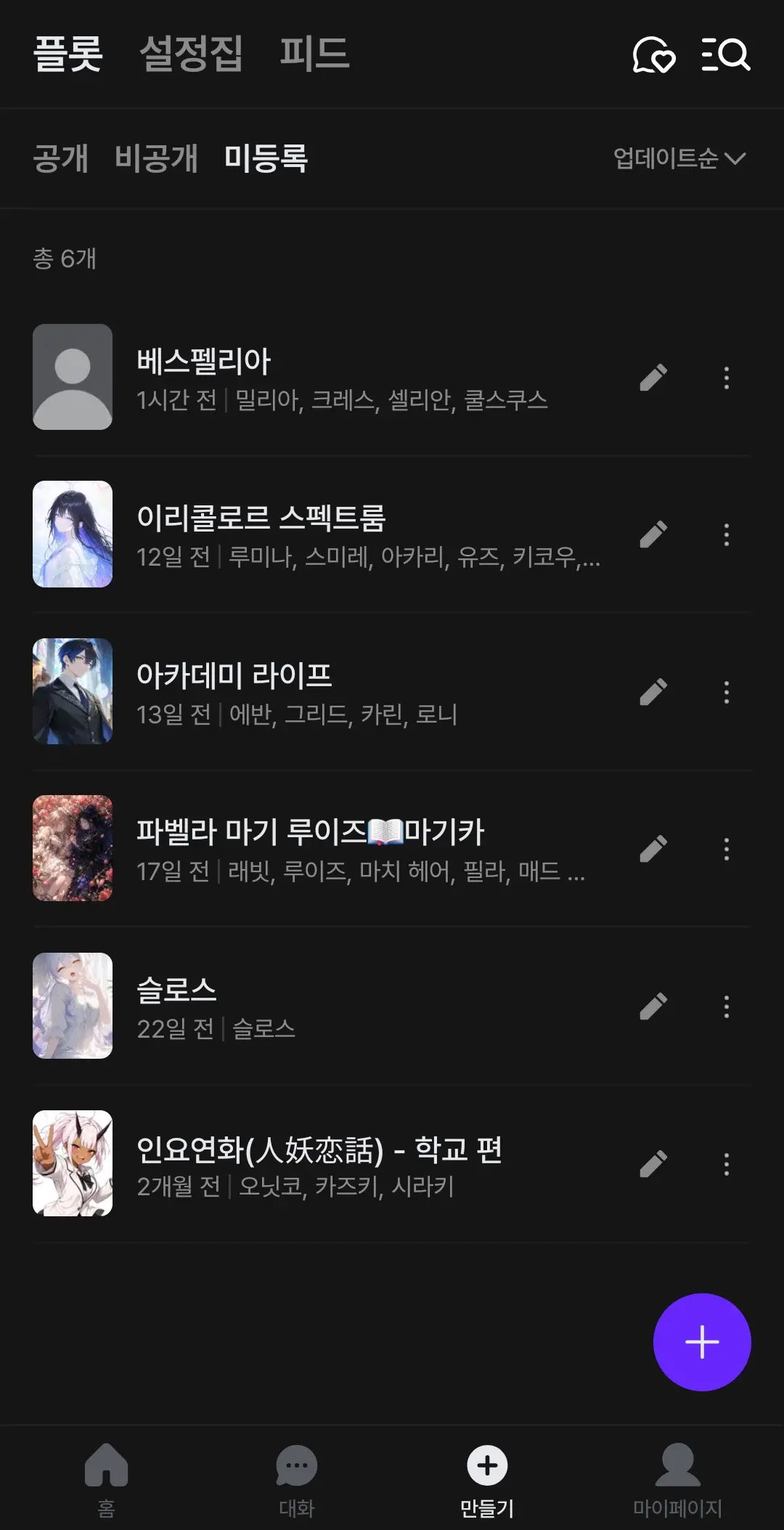Open the favorites chat-heart icon
Image resolution: width=784 pixels, height=1530 pixels.
(x=654, y=54)
